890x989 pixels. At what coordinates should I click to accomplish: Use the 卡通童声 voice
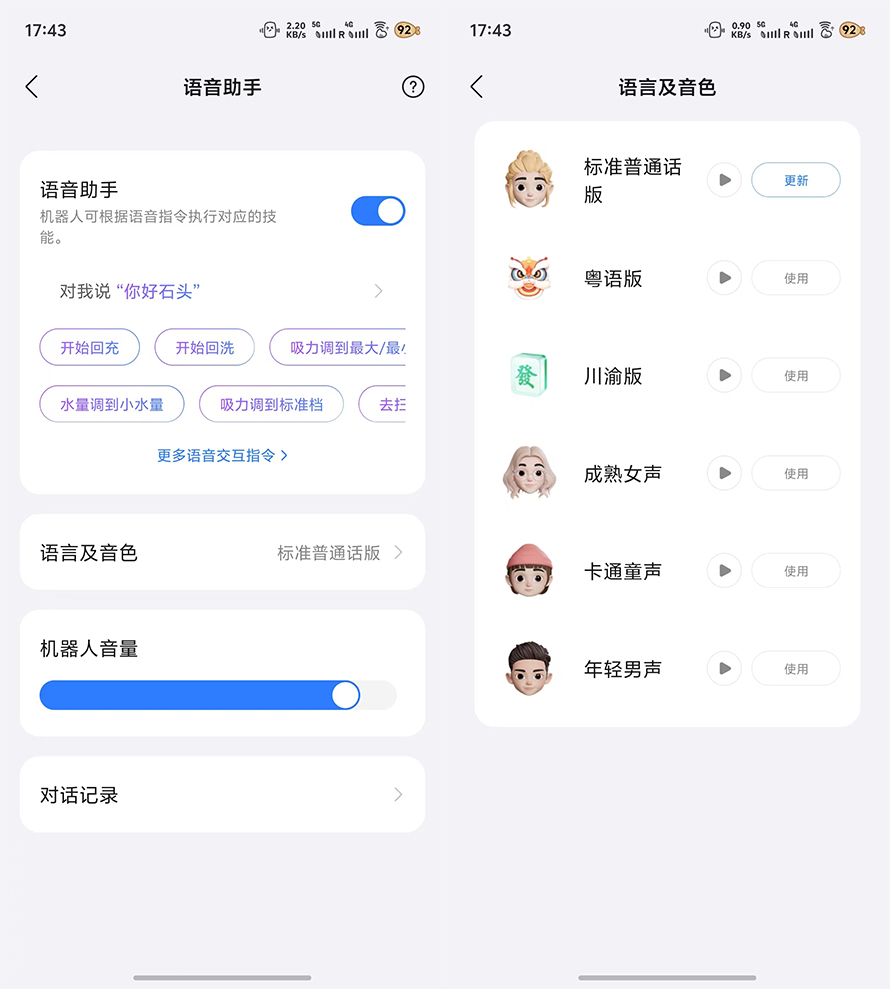click(796, 571)
